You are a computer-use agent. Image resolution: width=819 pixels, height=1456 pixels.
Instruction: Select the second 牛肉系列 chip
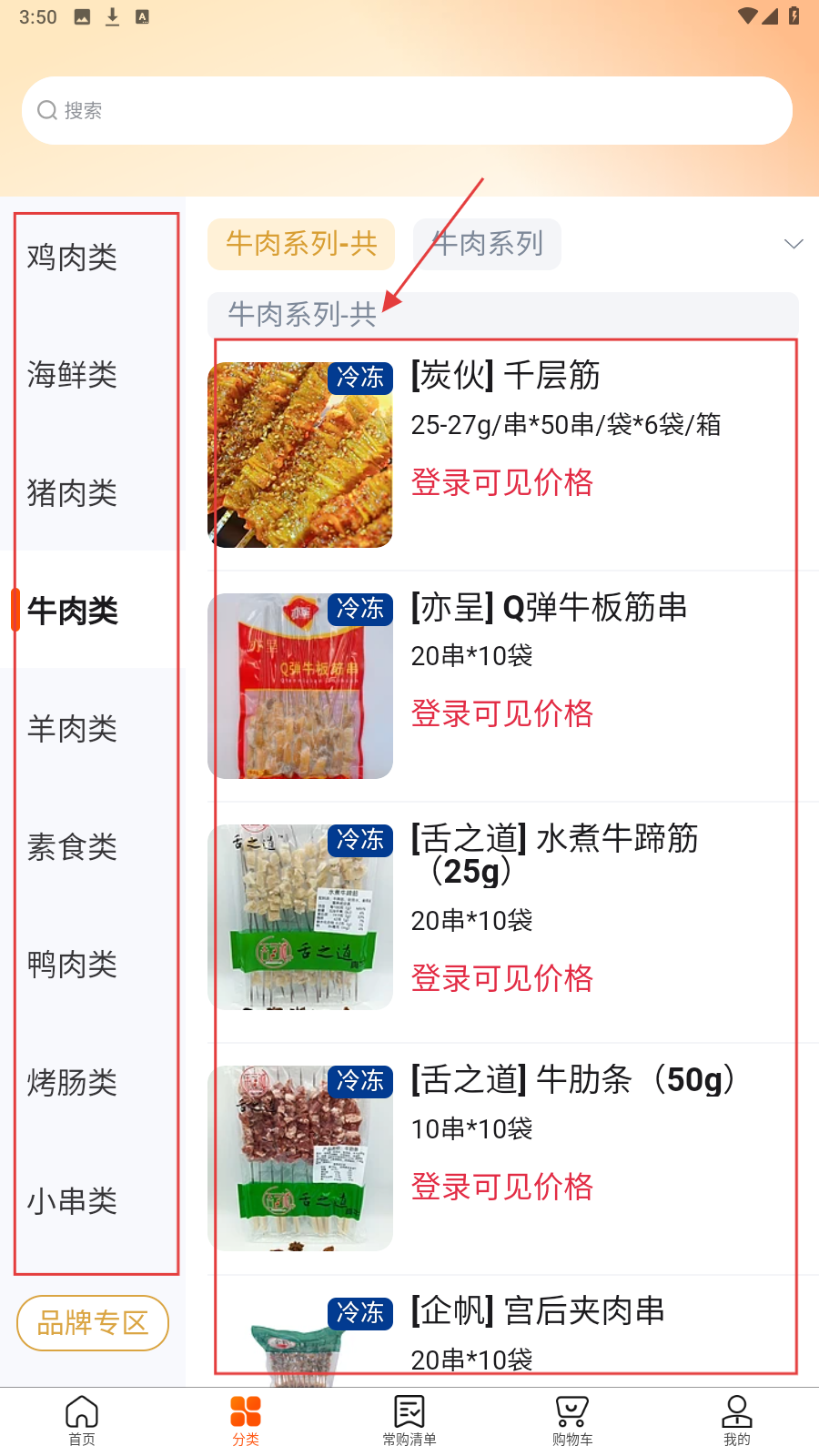tap(488, 244)
